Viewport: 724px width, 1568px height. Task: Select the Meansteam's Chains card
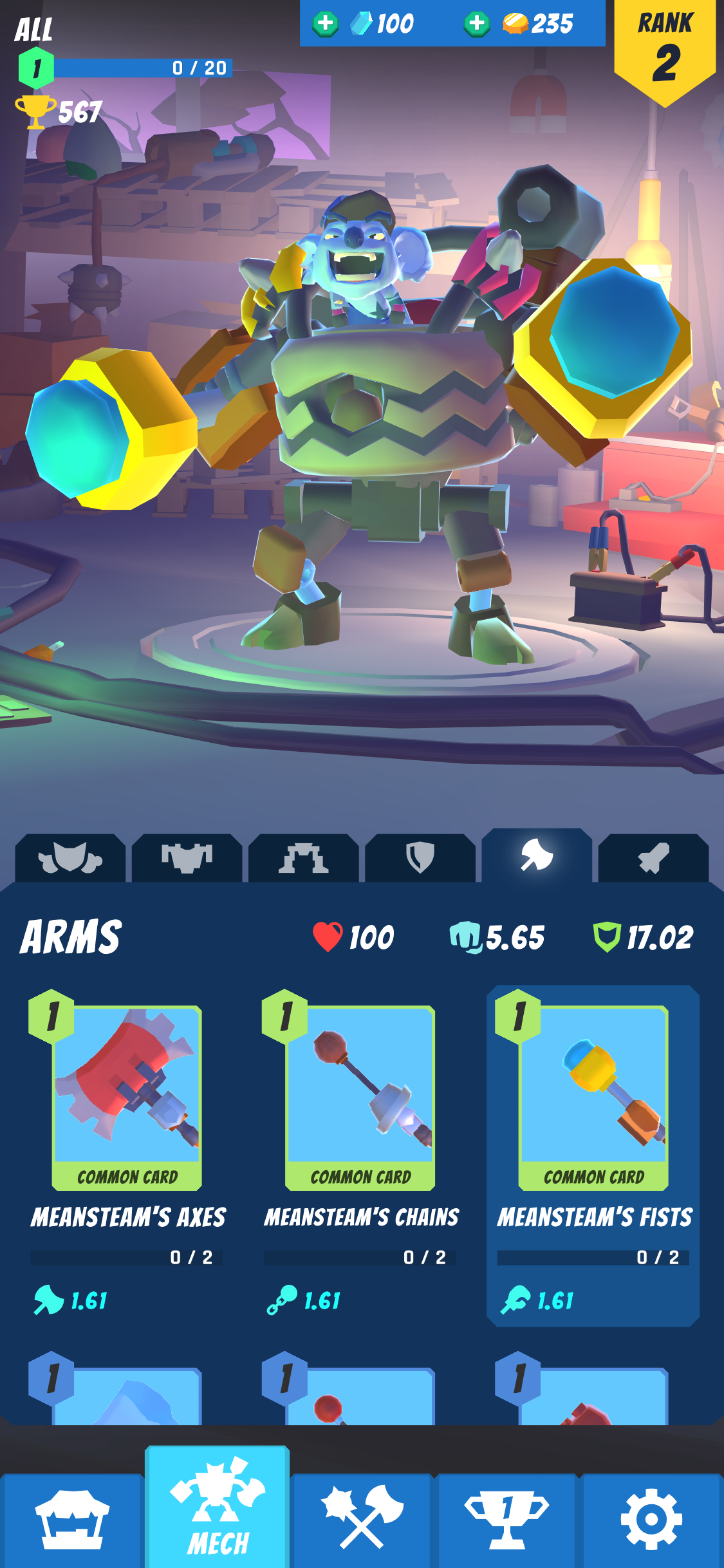(360, 1152)
